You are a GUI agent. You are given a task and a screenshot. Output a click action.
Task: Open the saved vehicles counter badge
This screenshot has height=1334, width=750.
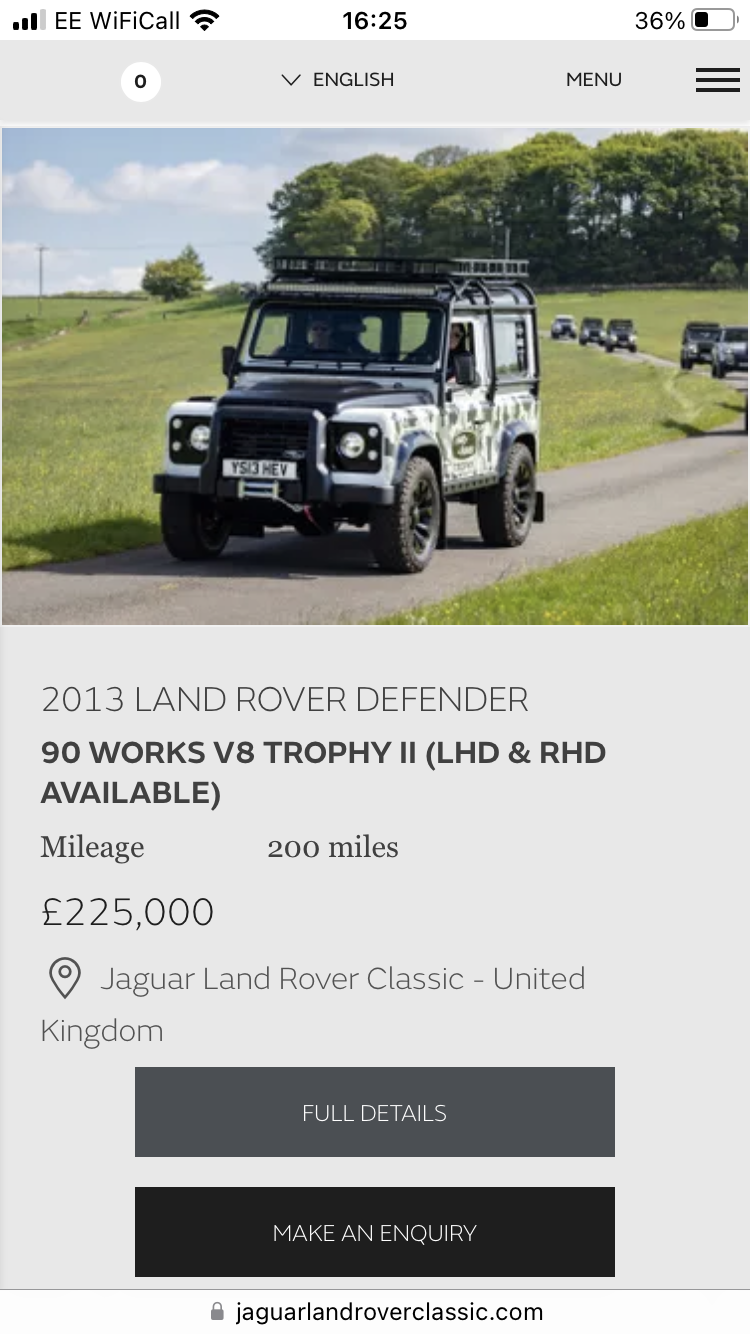point(140,81)
